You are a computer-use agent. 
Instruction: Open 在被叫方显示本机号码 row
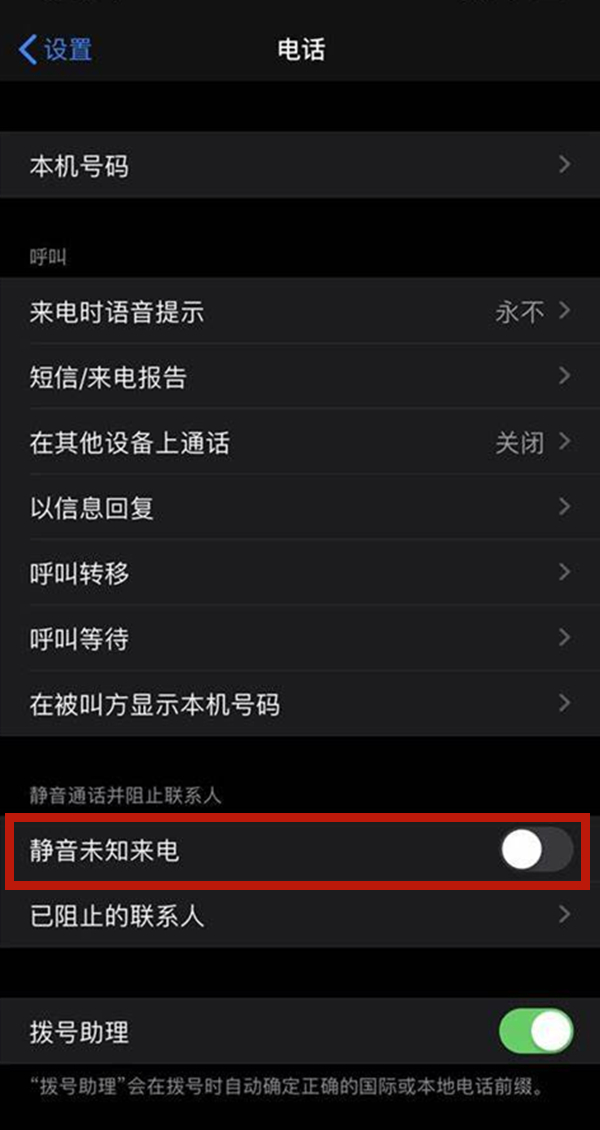tap(300, 704)
